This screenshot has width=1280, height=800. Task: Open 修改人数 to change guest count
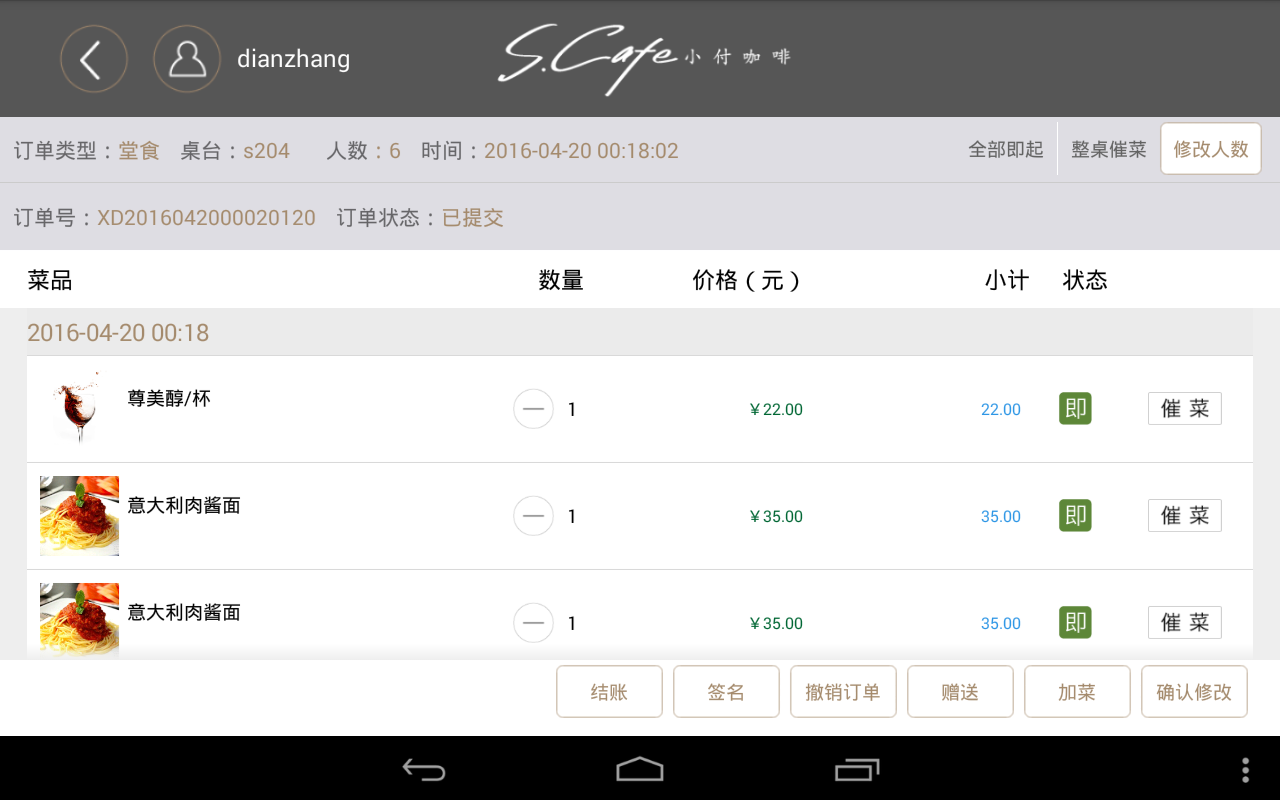click(1210, 149)
